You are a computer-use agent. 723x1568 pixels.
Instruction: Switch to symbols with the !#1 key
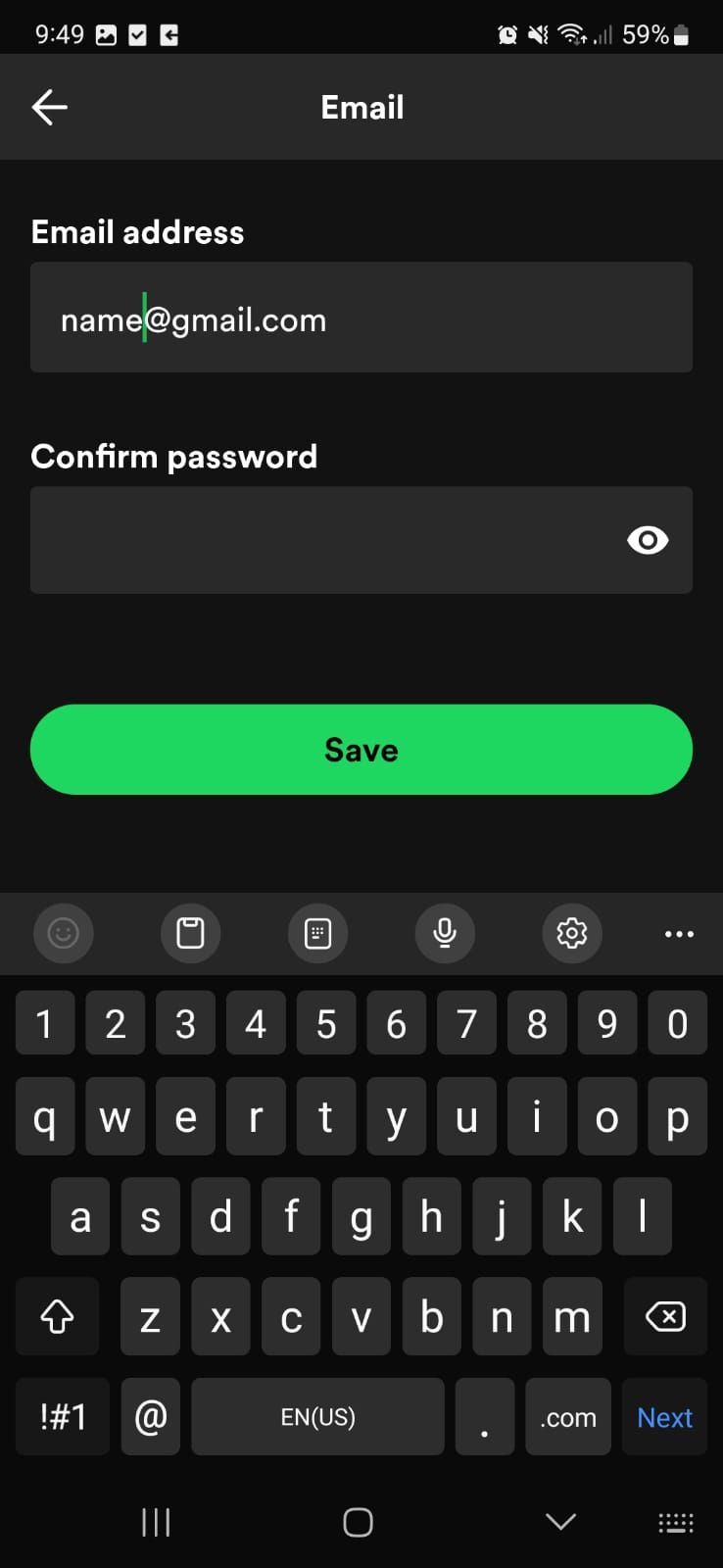tap(62, 1416)
